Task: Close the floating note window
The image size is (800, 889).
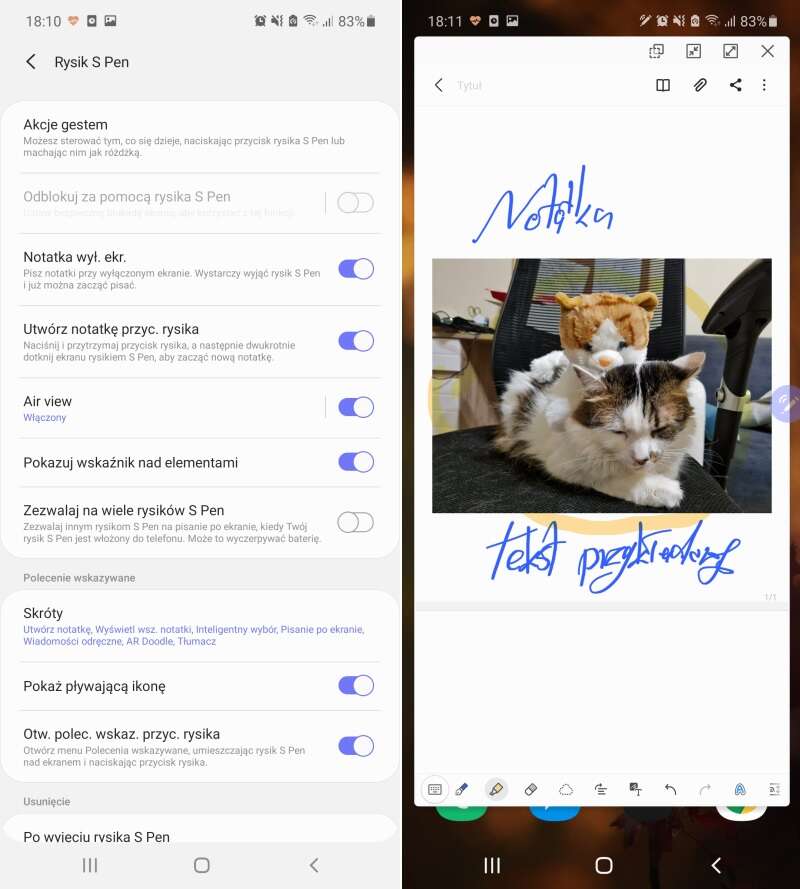Action: (x=767, y=51)
